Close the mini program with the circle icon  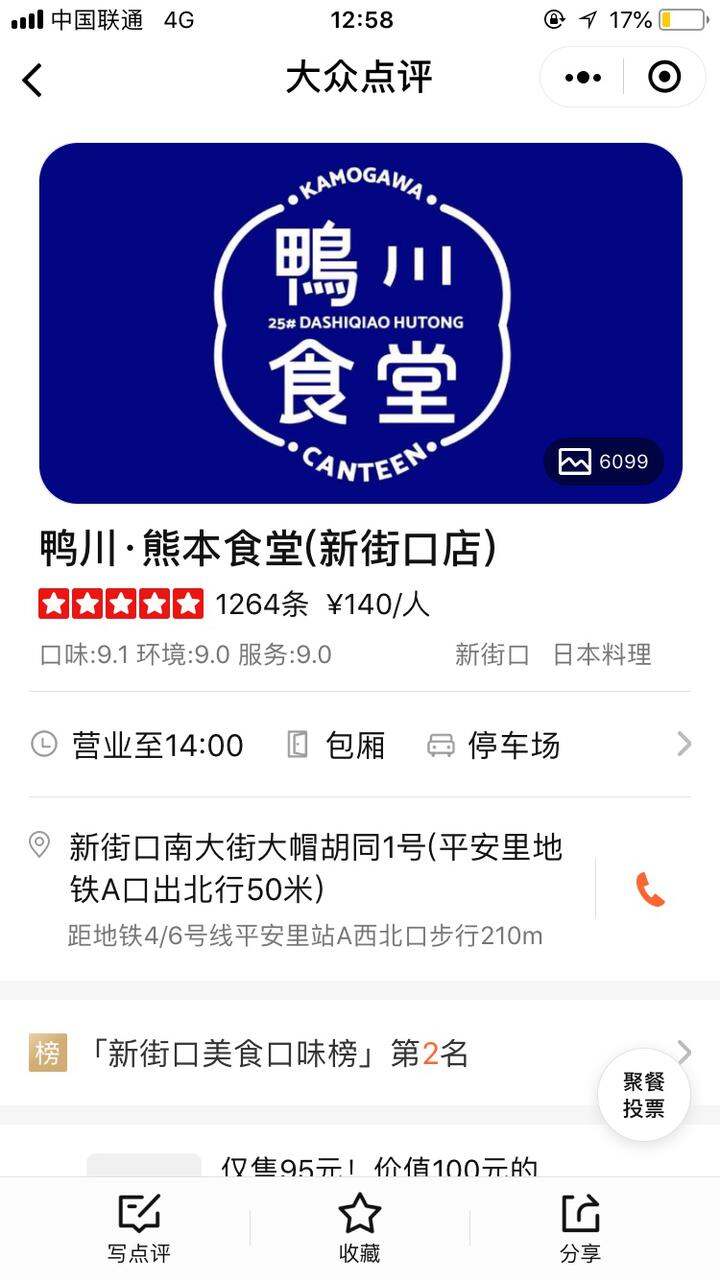click(x=664, y=77)
